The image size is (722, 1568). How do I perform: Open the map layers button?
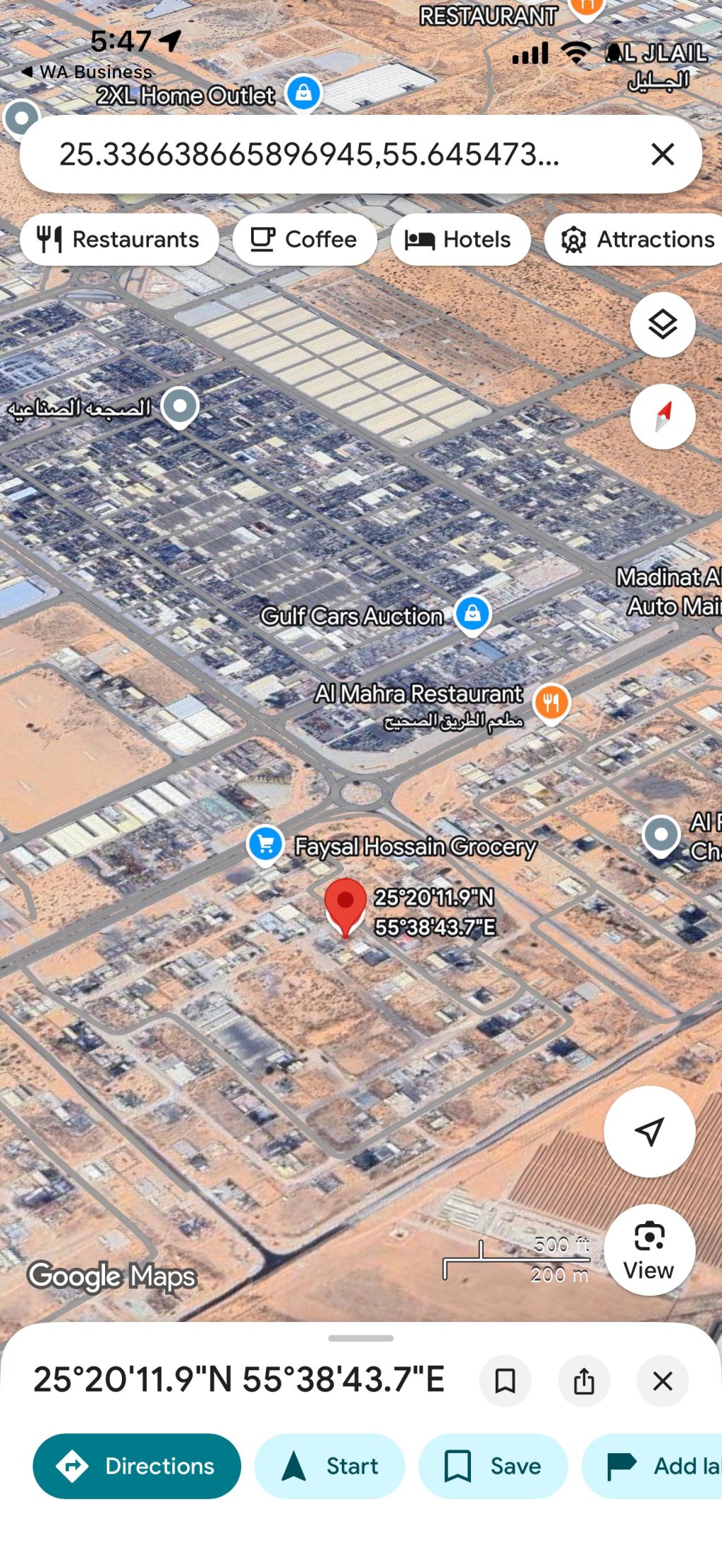pyautogui.click(x=662, y=325)
